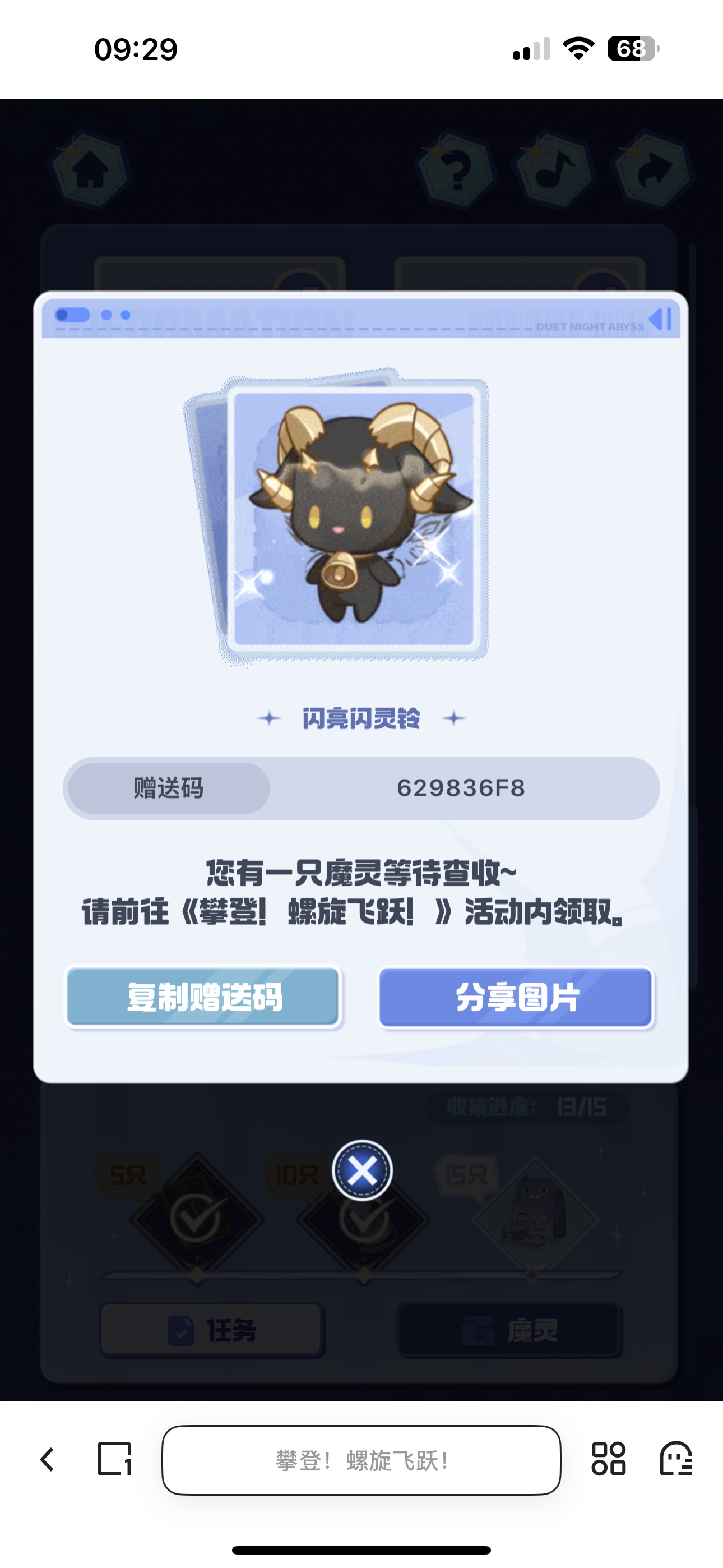Copy the gift code (复制赠送码)
The image size is (723, 1568).
pyautogui.click(x=203, y=998)
